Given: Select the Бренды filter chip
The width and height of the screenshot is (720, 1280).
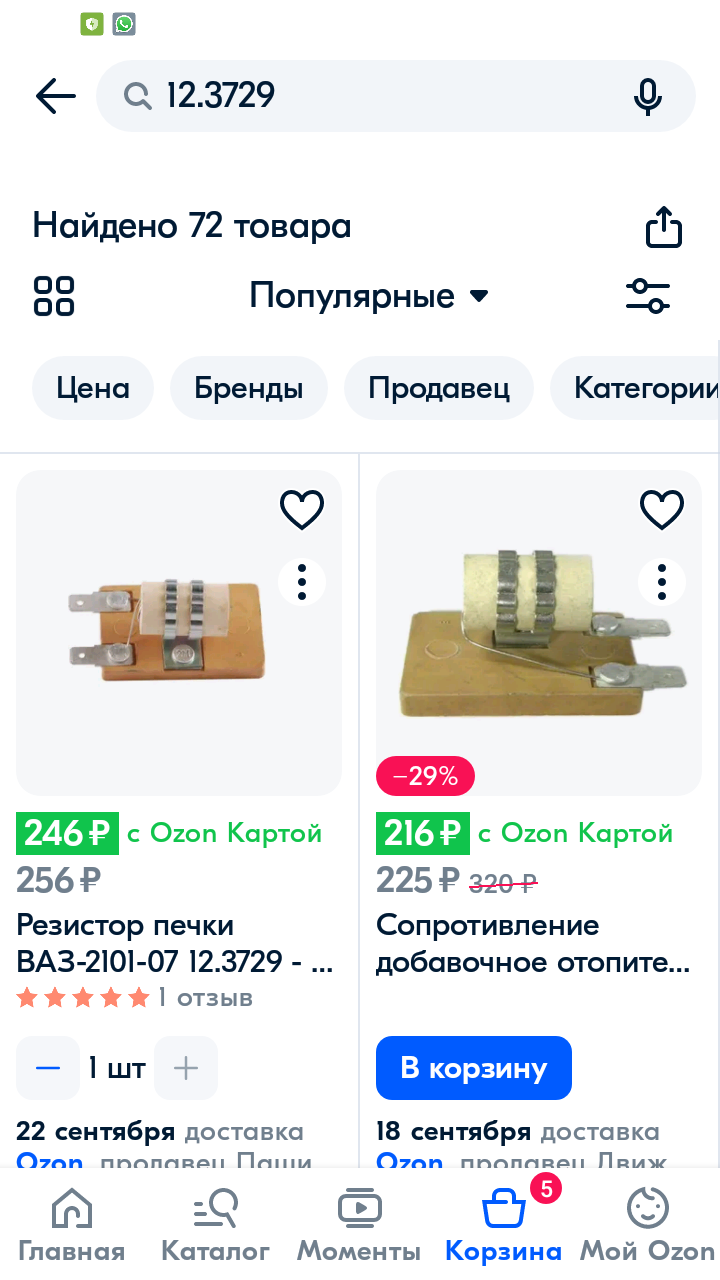Looking at the screenshot, I should (249, 388).
